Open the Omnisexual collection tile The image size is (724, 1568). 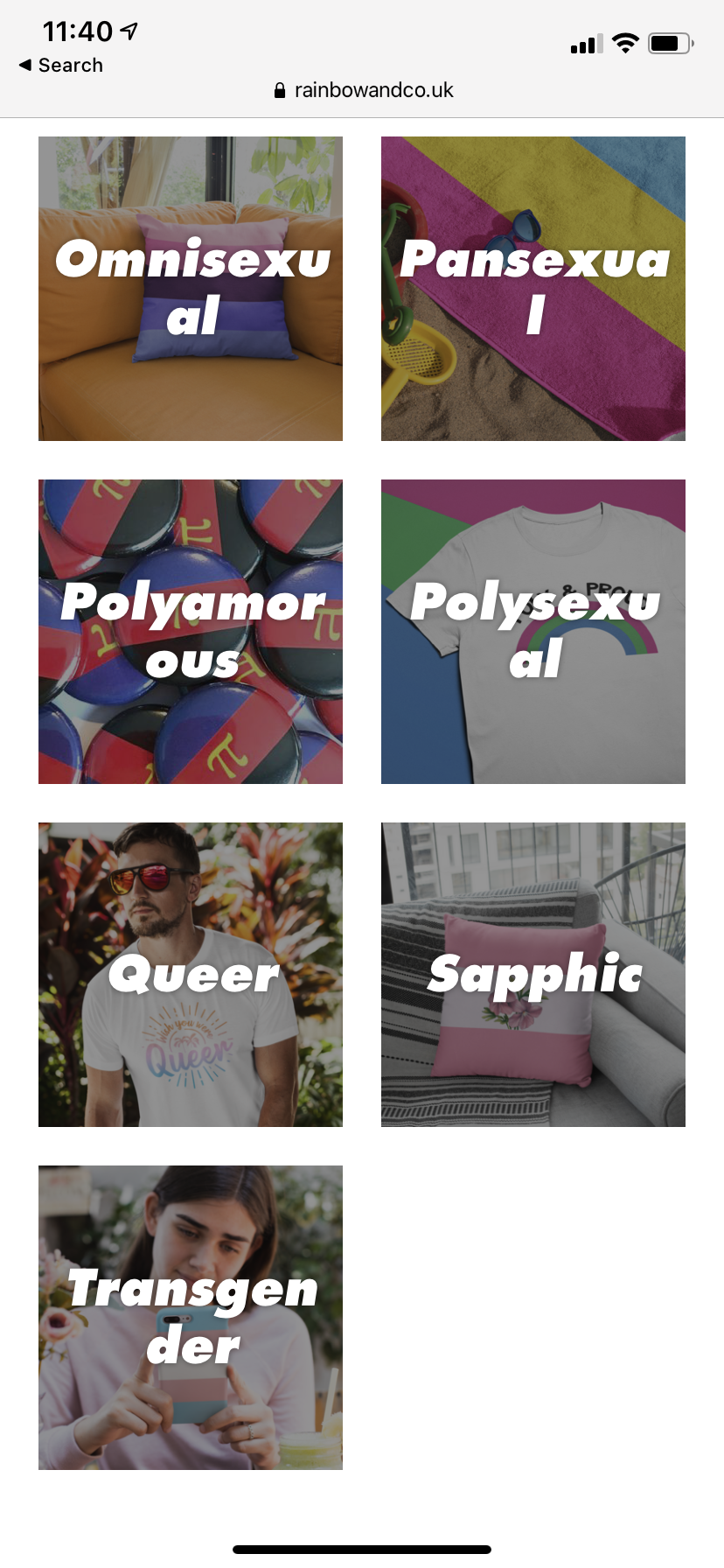coord(191,289)
